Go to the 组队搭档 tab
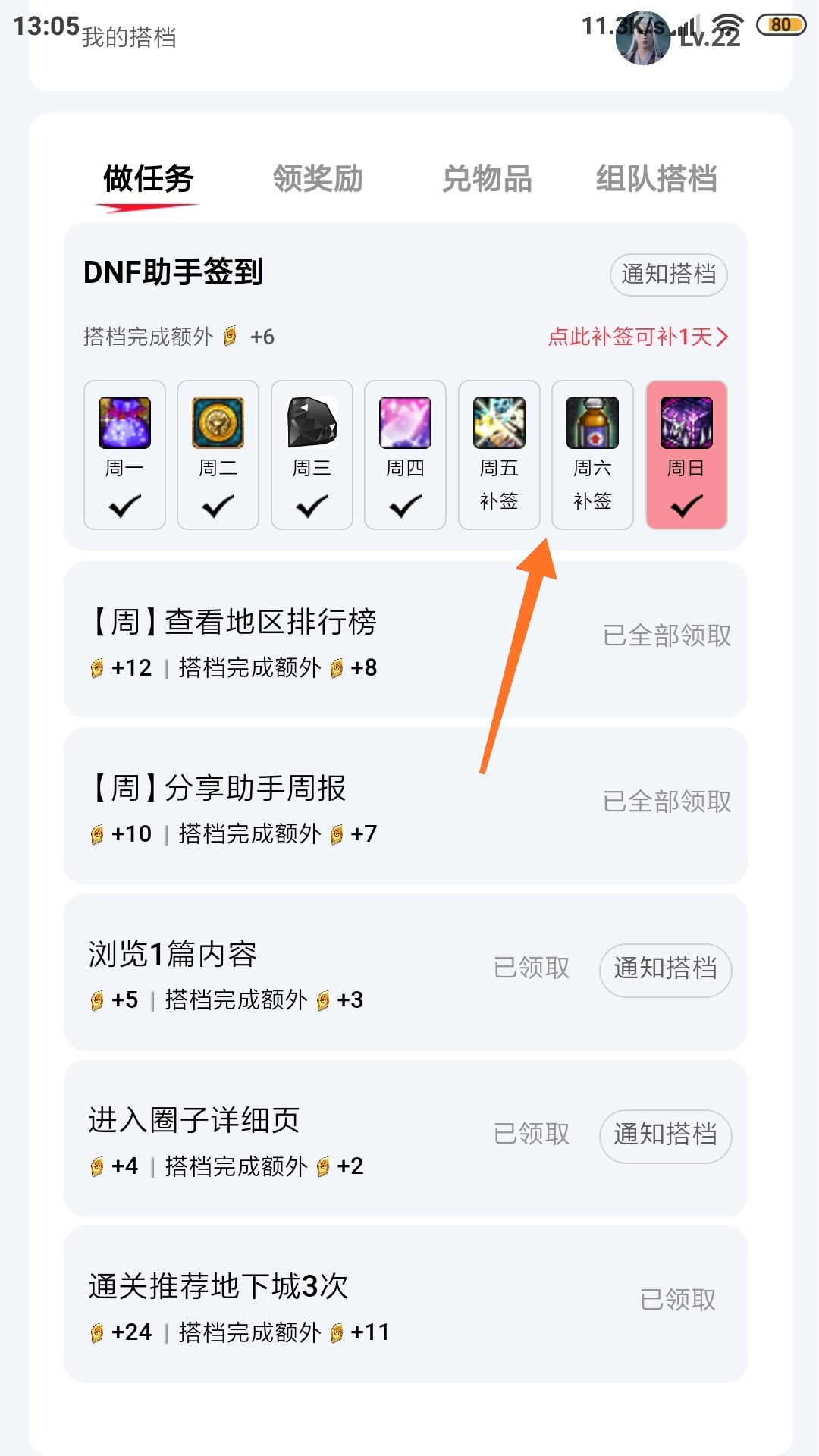 pos(656,179)
